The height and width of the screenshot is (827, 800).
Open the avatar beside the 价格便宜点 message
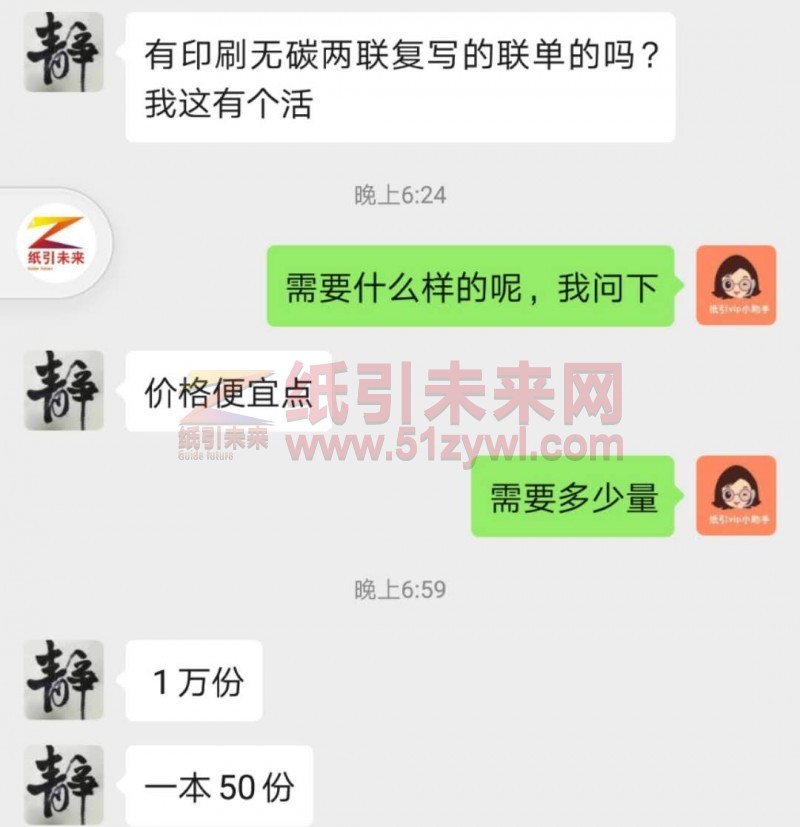[64, 391]
